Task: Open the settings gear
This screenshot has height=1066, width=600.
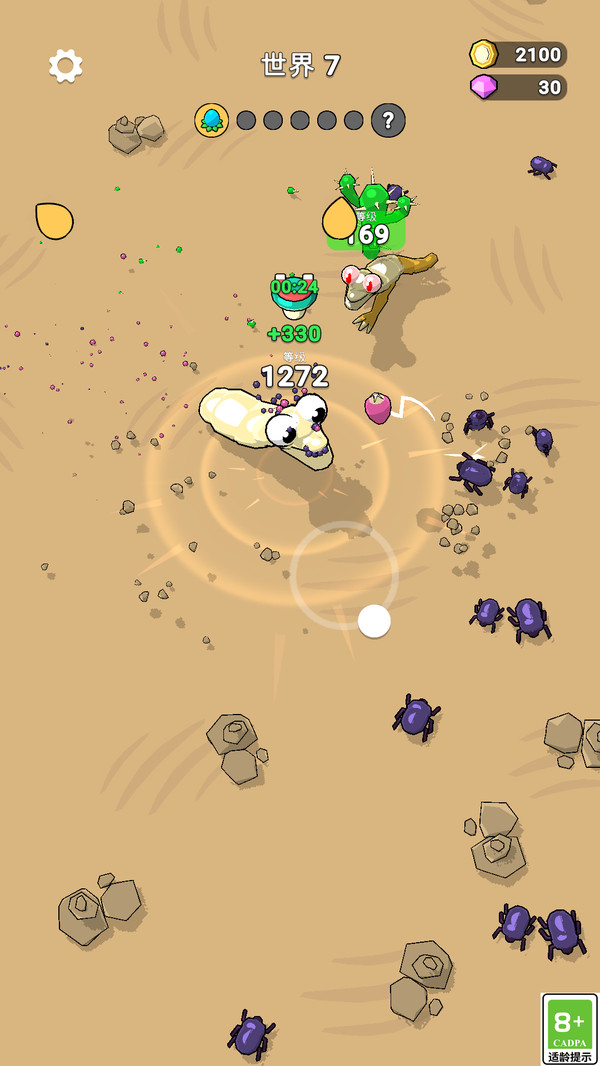Action: (x=66, y=66)
